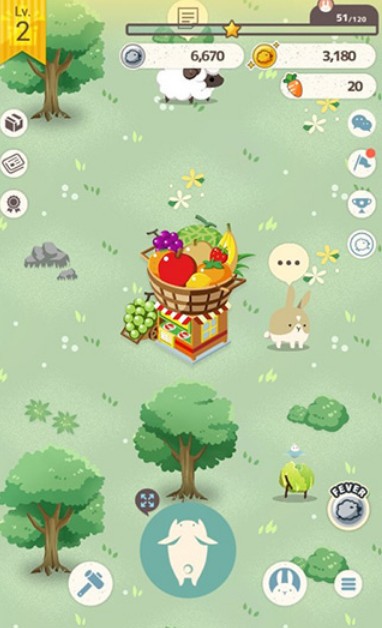Tap the rabbit's speech bubble

[289, 264]
